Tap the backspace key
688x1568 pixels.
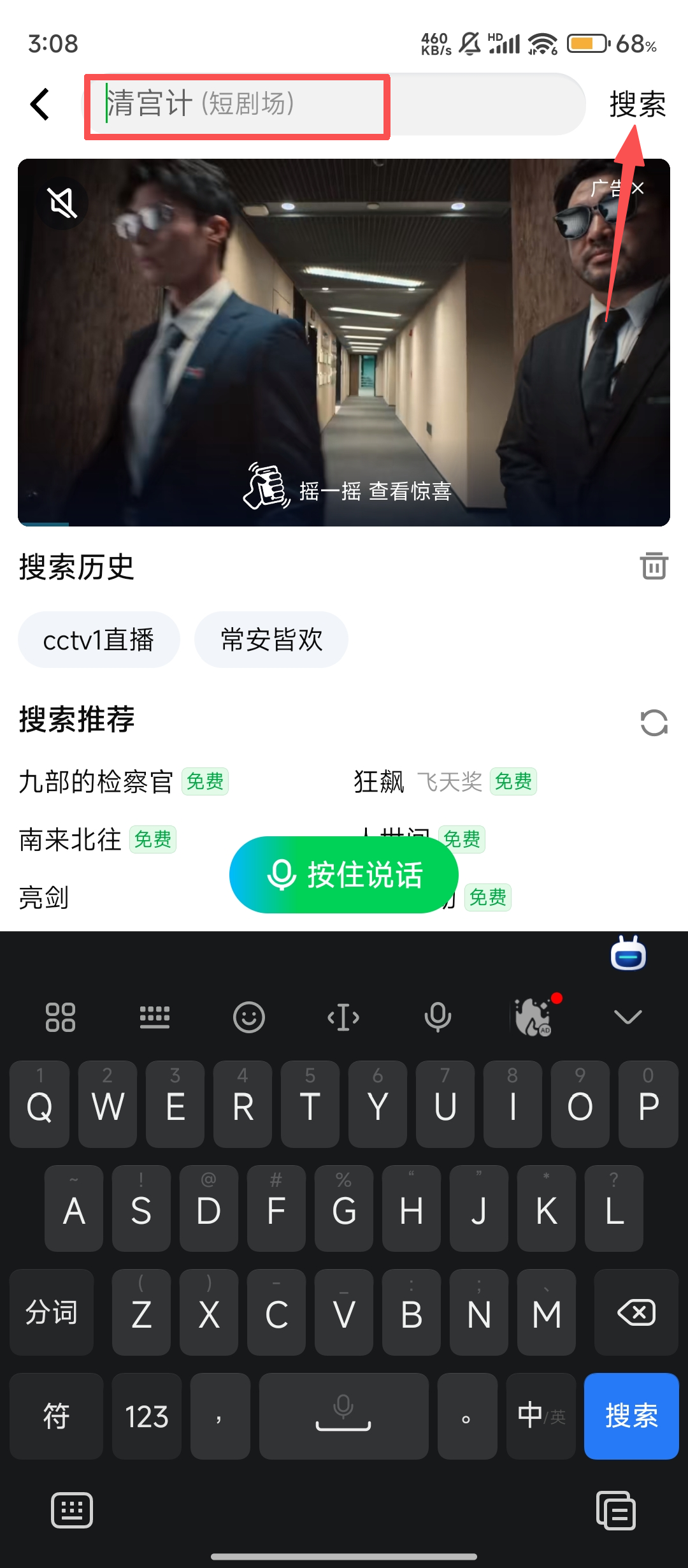[x=636, y=1312]
